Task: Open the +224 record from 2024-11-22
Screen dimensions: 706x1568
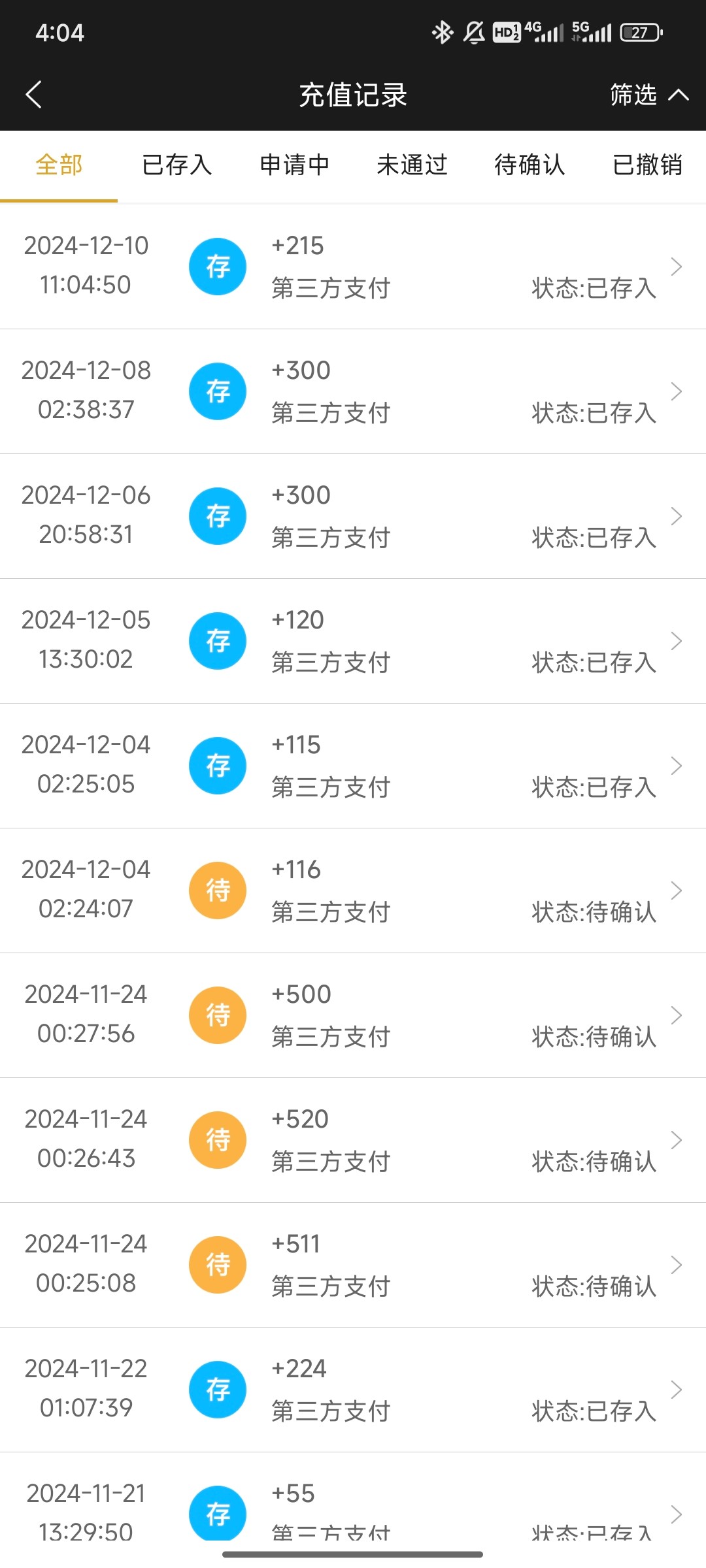Action: point(353,1390)
